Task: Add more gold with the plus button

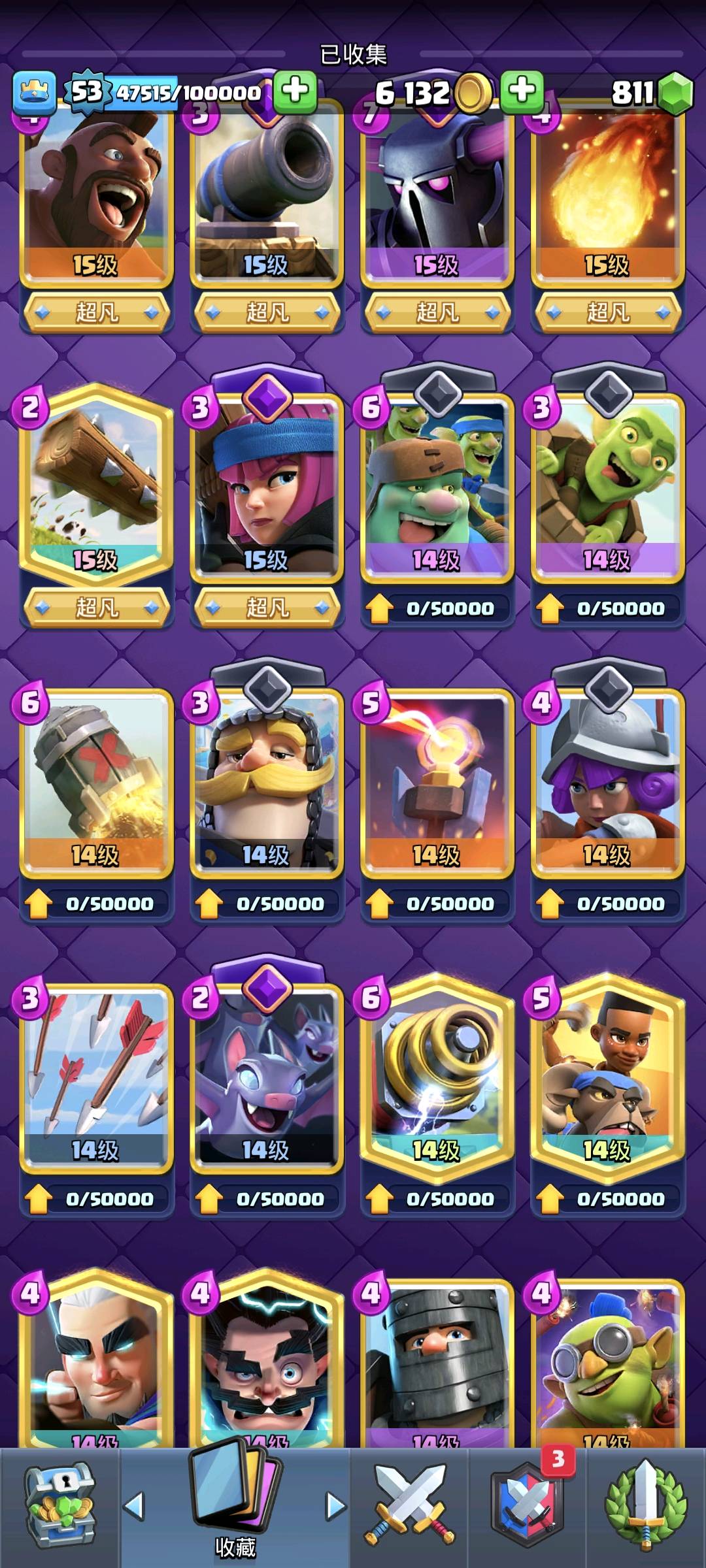Action: tap(522, 91)
